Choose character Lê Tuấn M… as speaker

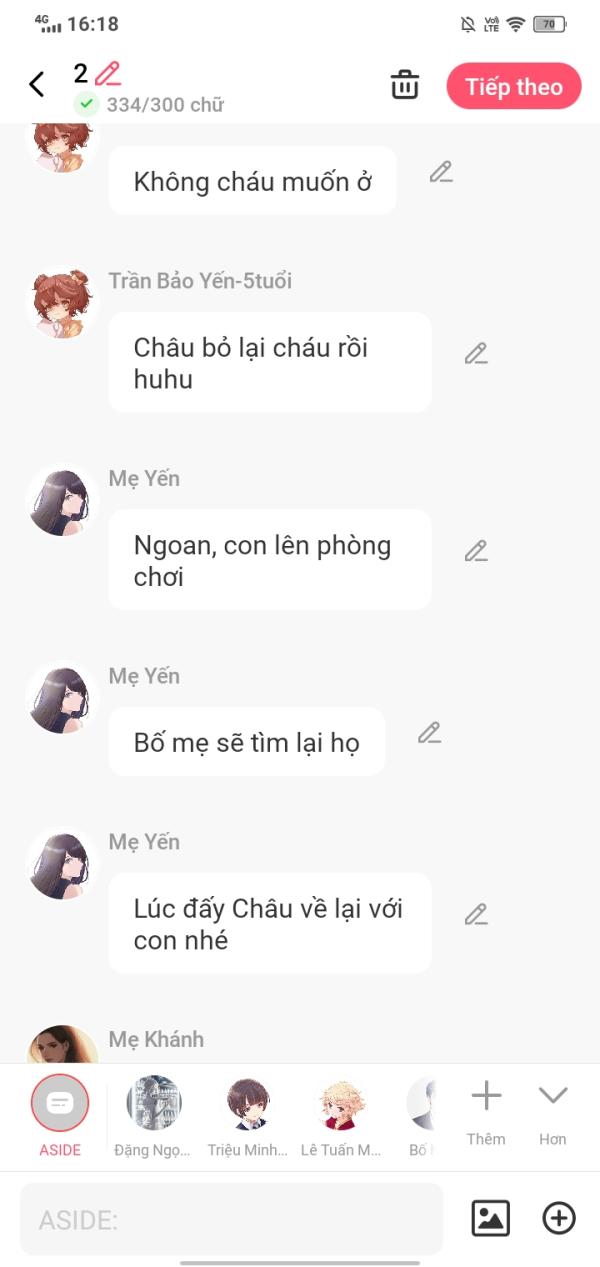click(341, 1105)
